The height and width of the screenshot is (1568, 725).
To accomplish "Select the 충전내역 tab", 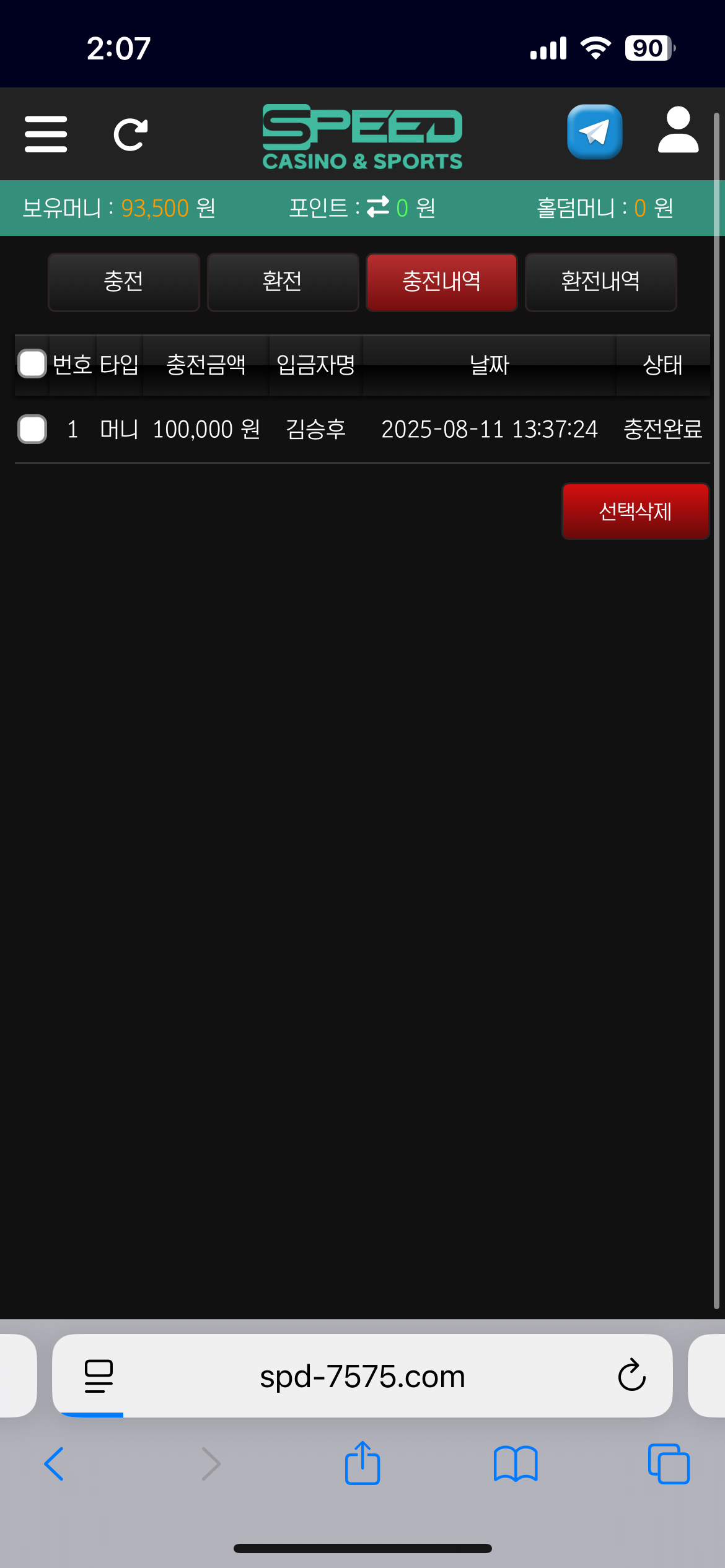I will click(441, 282).
